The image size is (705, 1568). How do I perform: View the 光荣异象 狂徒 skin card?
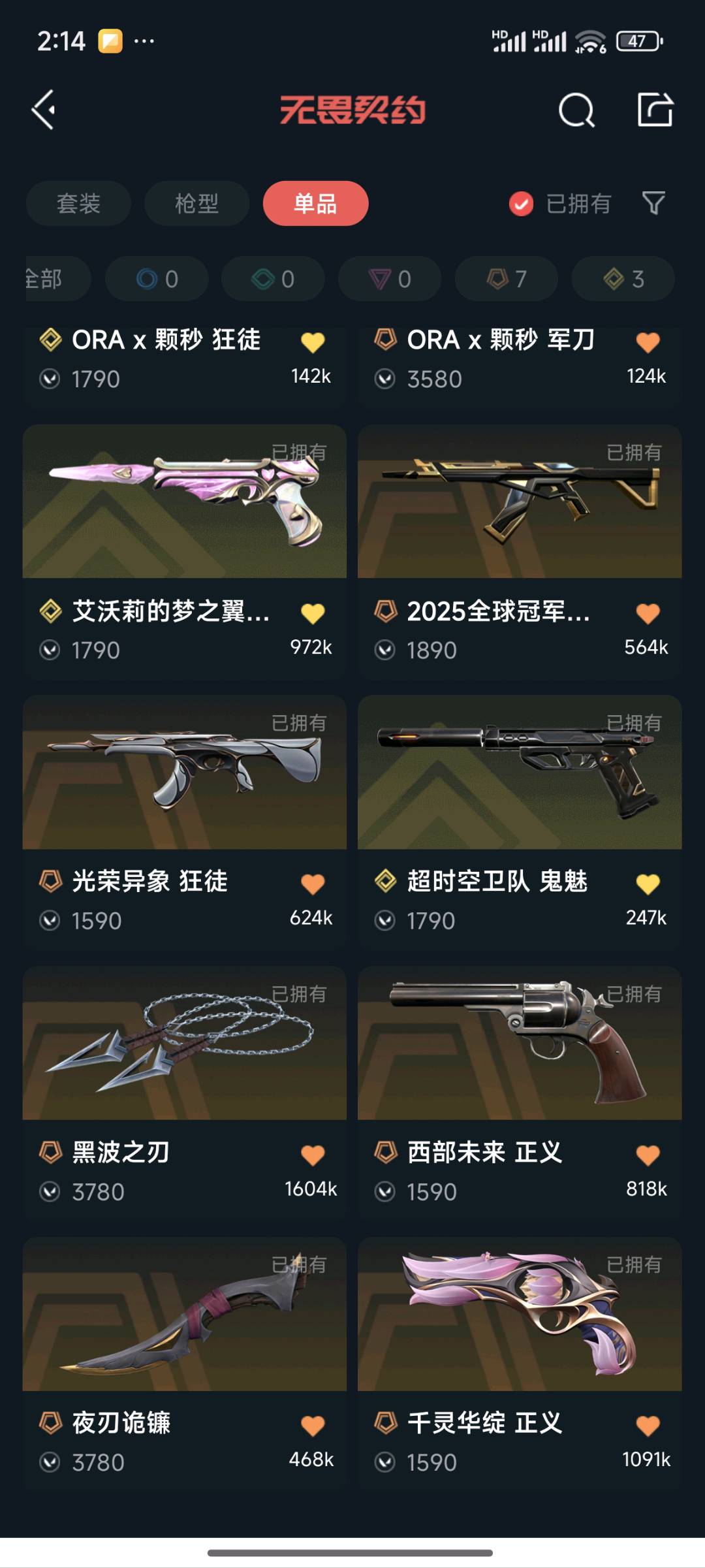coord(185,823)
